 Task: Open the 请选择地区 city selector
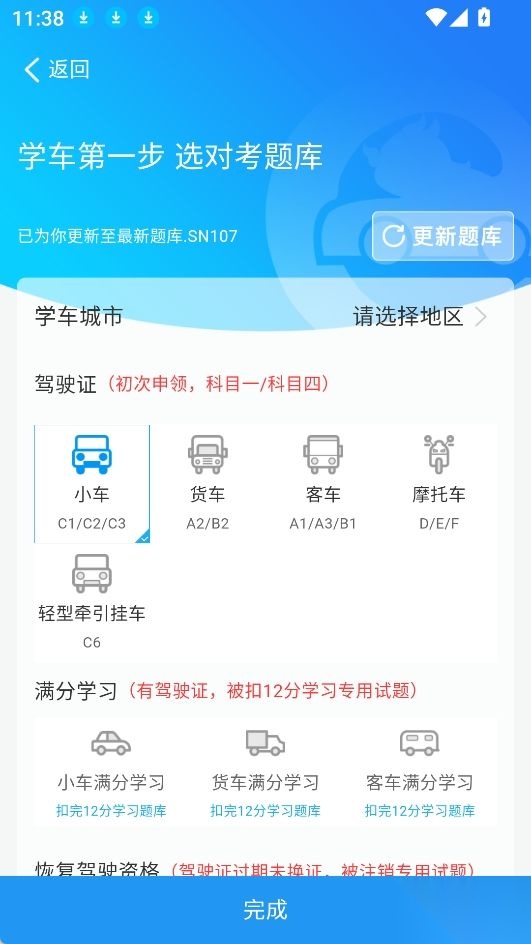[x=420, y=317]
